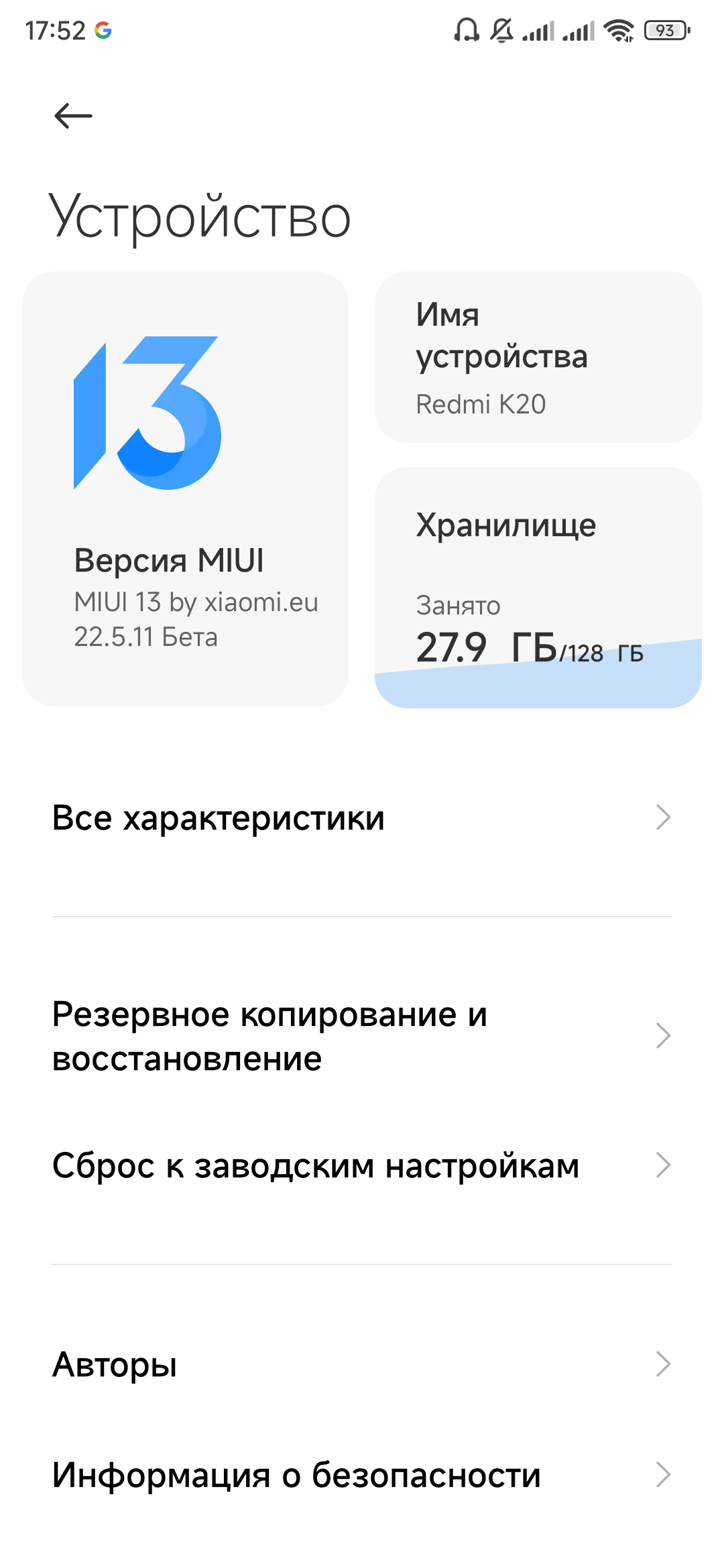Open Информация о безопасности
This screenshot has height=1568, width=724.
tap(362, 1475)
